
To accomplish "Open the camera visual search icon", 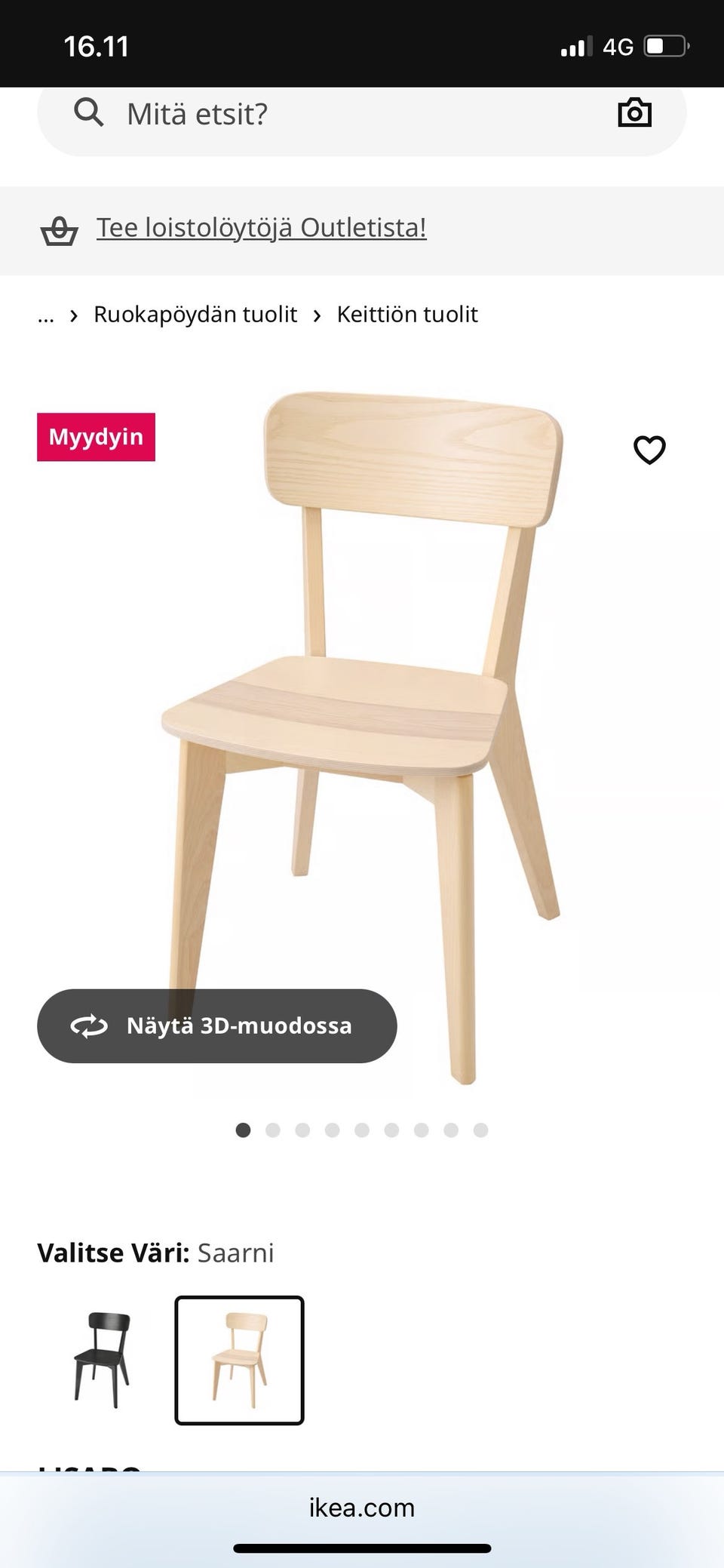I will coord(634,113).
